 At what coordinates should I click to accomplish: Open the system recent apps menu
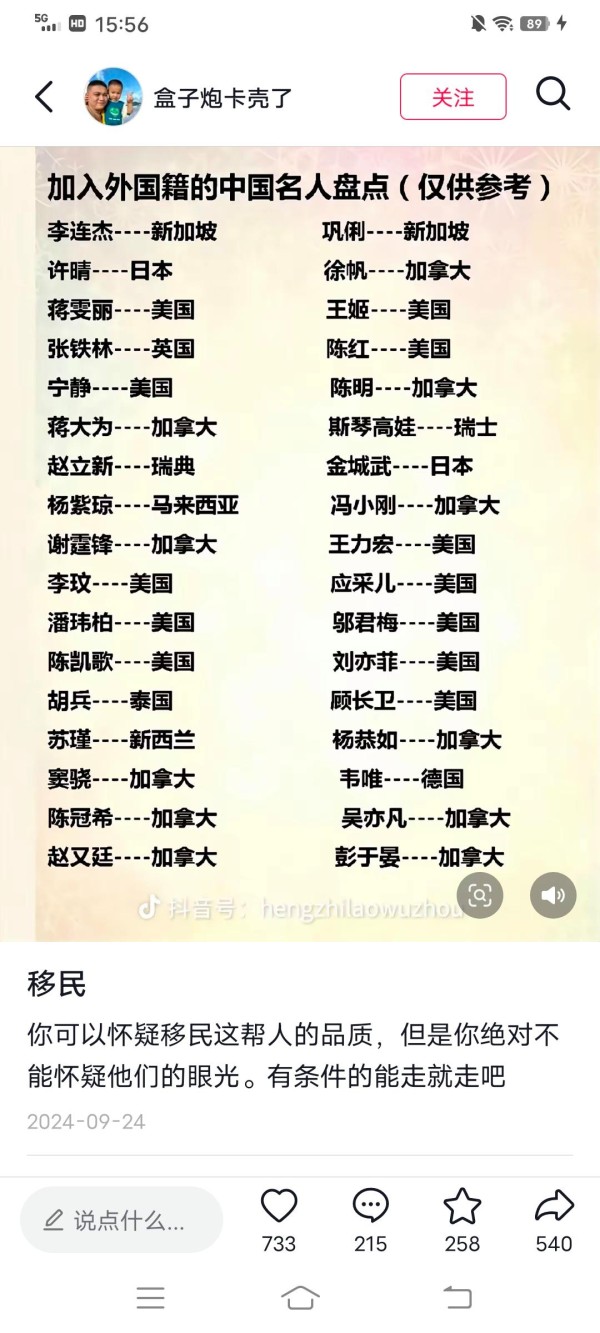pyautogui.click(x=151, y=1298)
